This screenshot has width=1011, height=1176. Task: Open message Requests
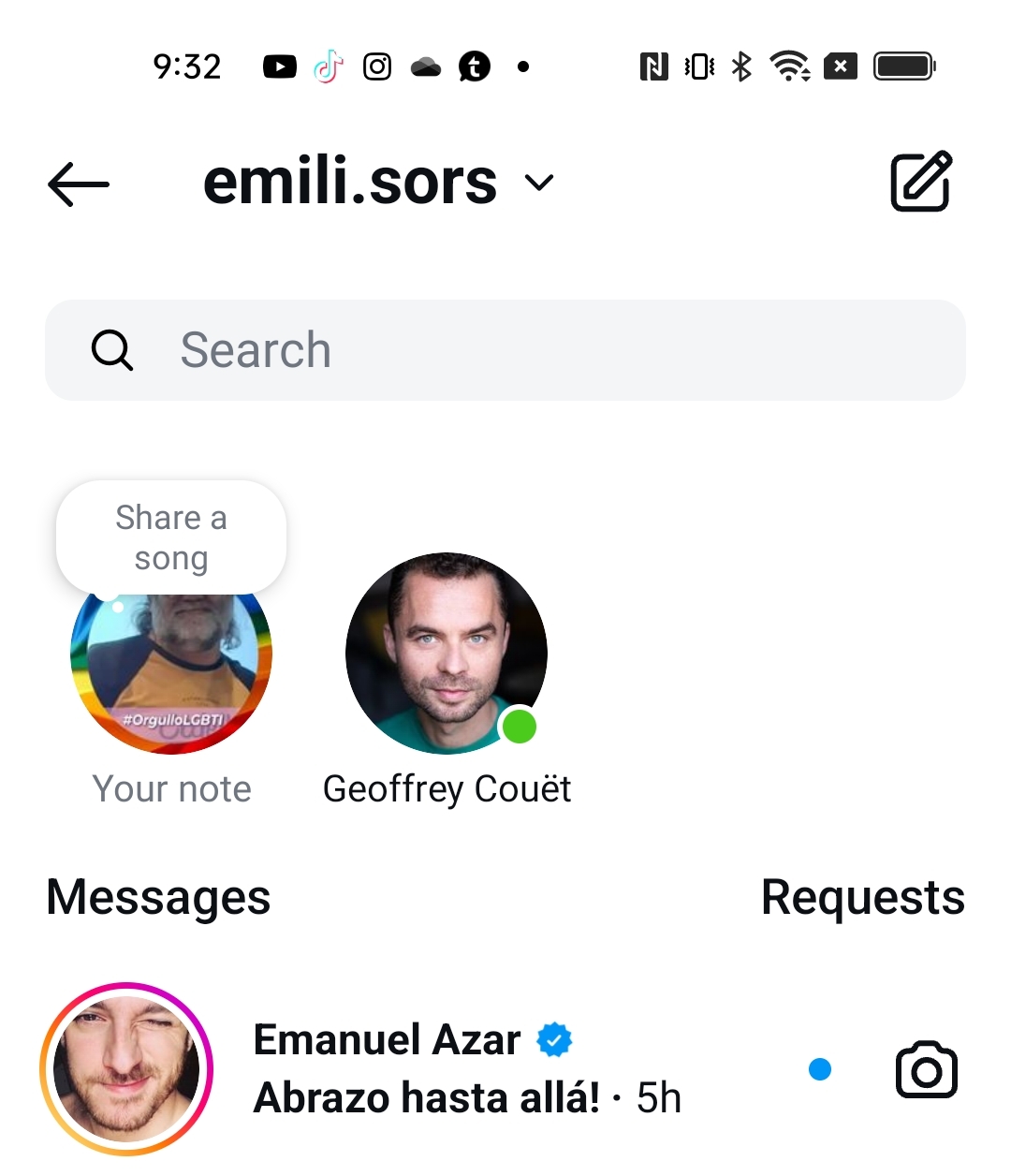(862, 897)
